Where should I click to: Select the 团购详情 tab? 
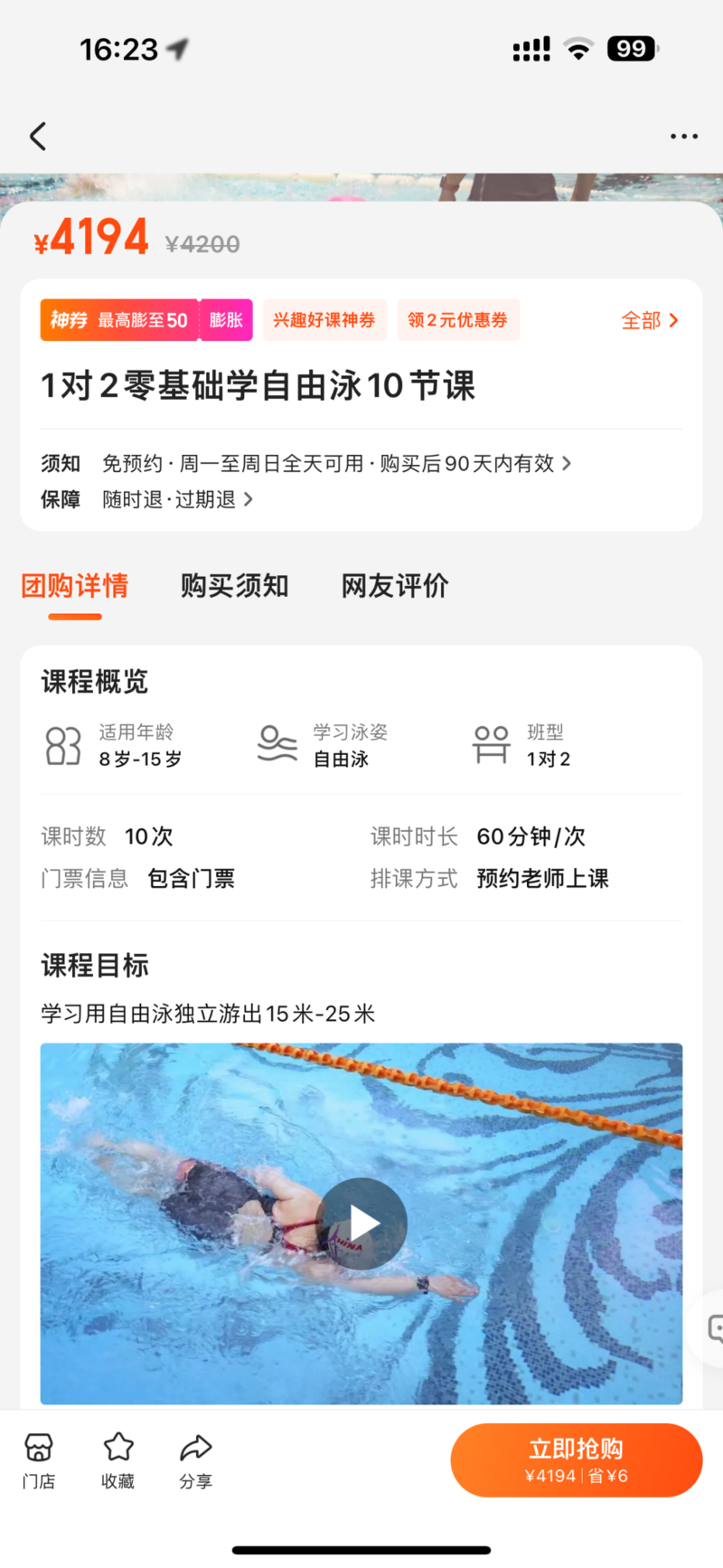pyautogui.click(x=75, y=586)
